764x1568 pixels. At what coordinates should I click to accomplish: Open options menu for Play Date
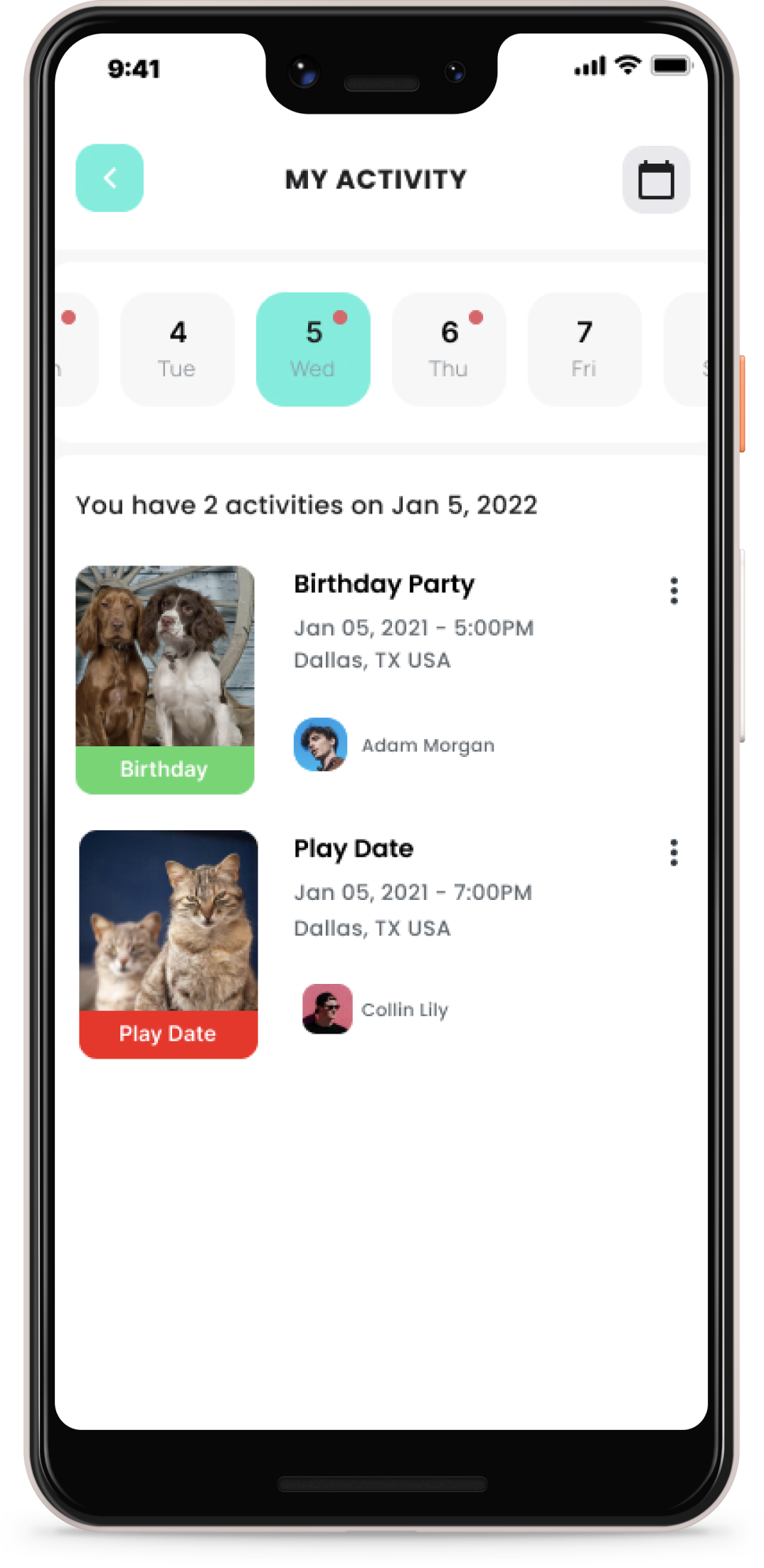(674, 852)
